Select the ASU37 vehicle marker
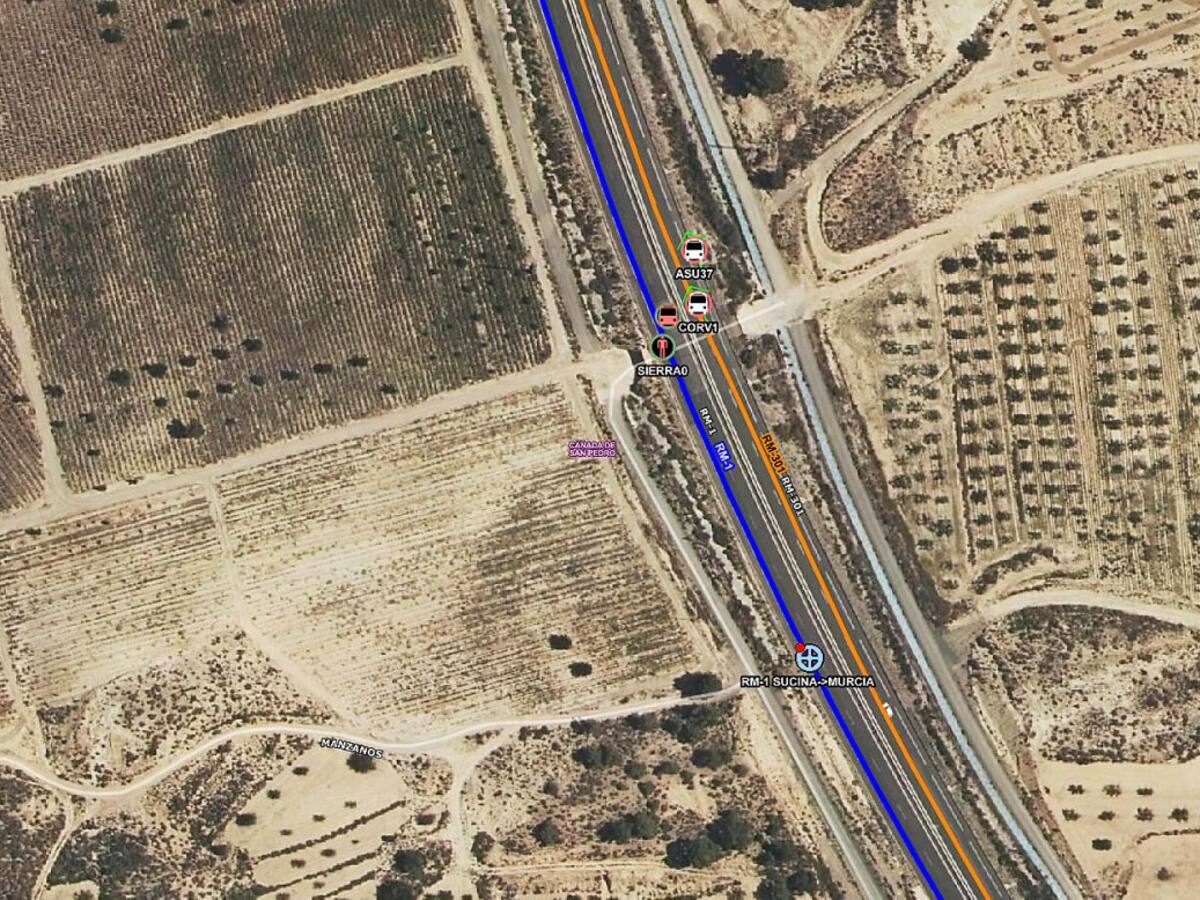Screen dimensions: 1200x900 click(x=693, y=251)
